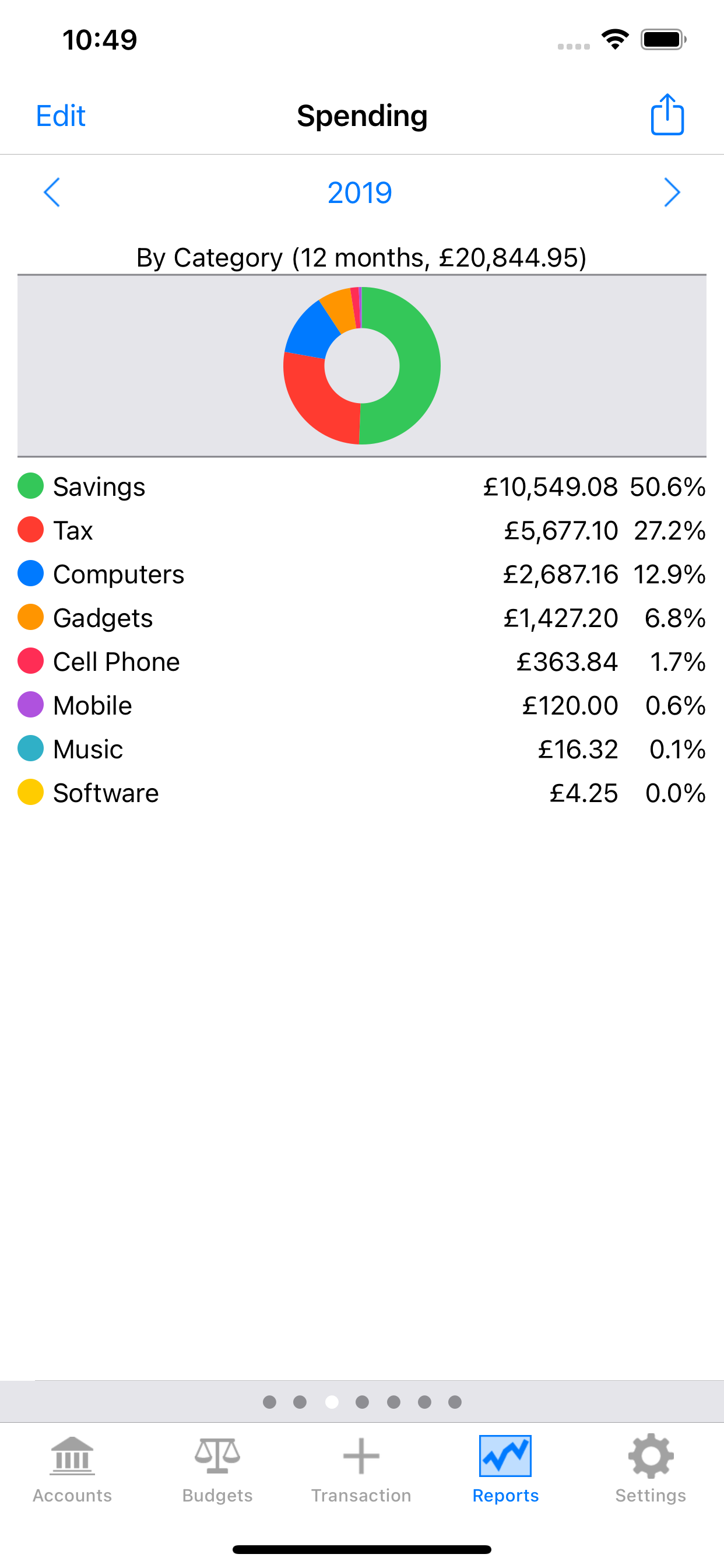
Task: Open the Mobile category row
Action: [361, 706]
